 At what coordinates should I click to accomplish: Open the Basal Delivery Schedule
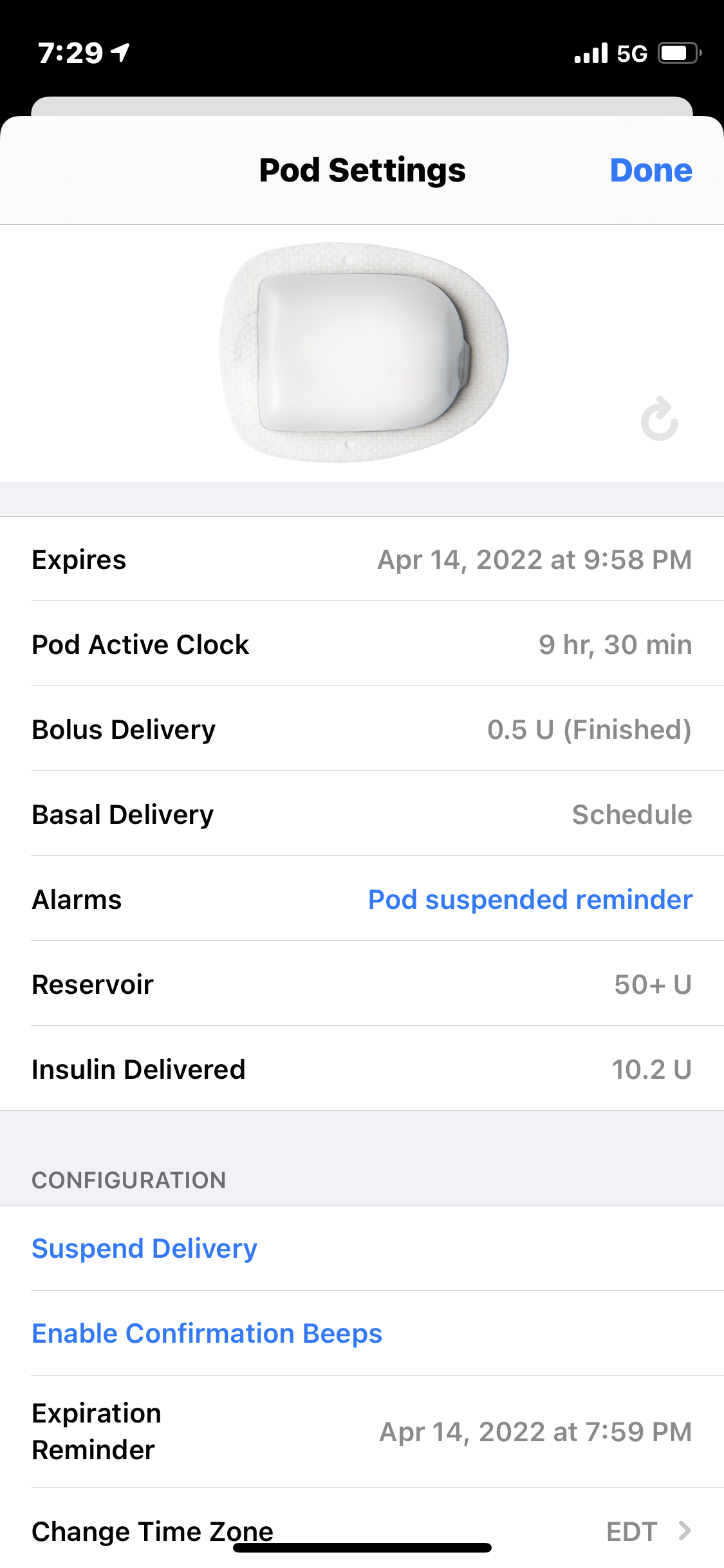tap(362, 814)
